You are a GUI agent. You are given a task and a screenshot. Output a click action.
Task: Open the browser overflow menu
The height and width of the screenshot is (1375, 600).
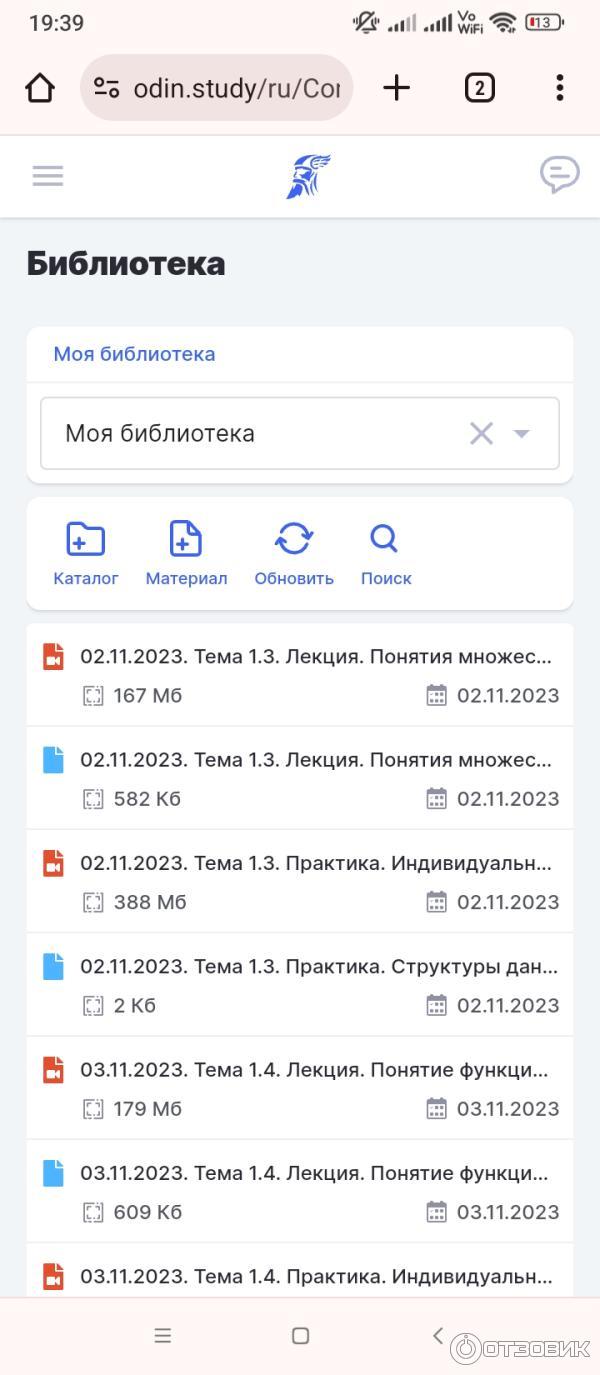click(x=559, y=88)
